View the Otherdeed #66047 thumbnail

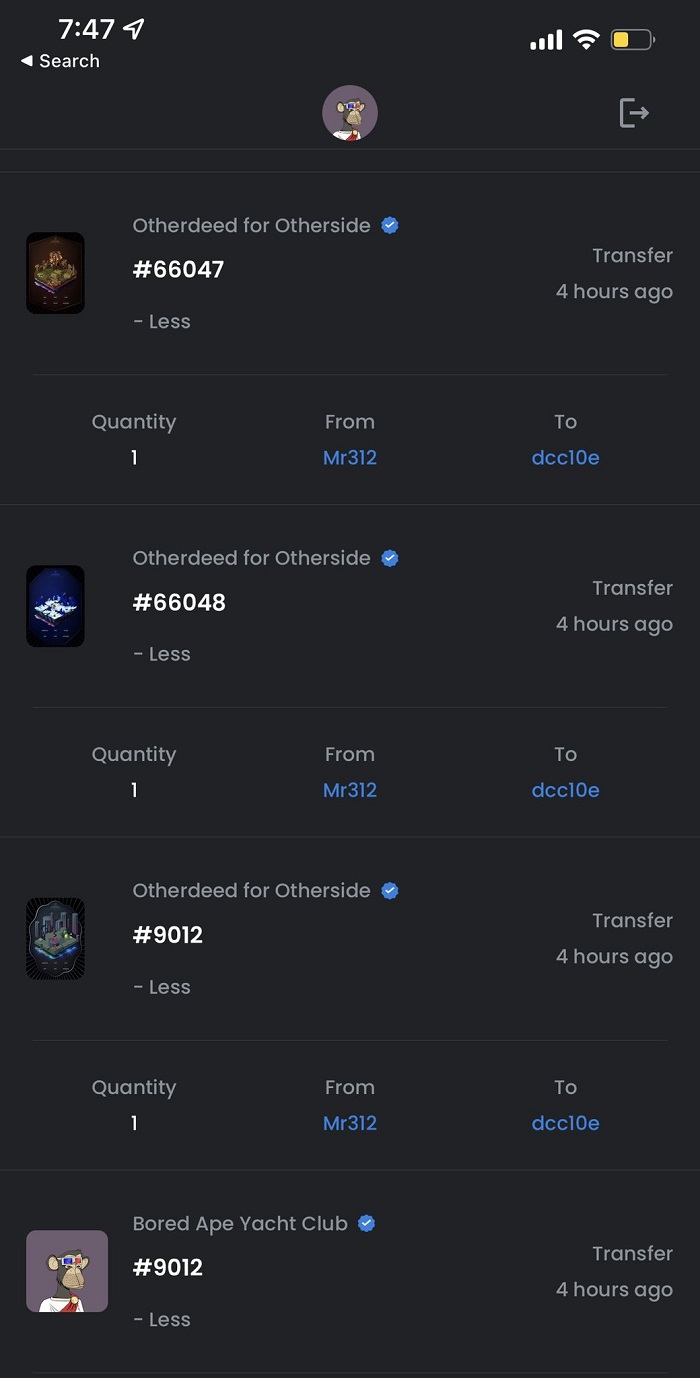pos(55,273)
